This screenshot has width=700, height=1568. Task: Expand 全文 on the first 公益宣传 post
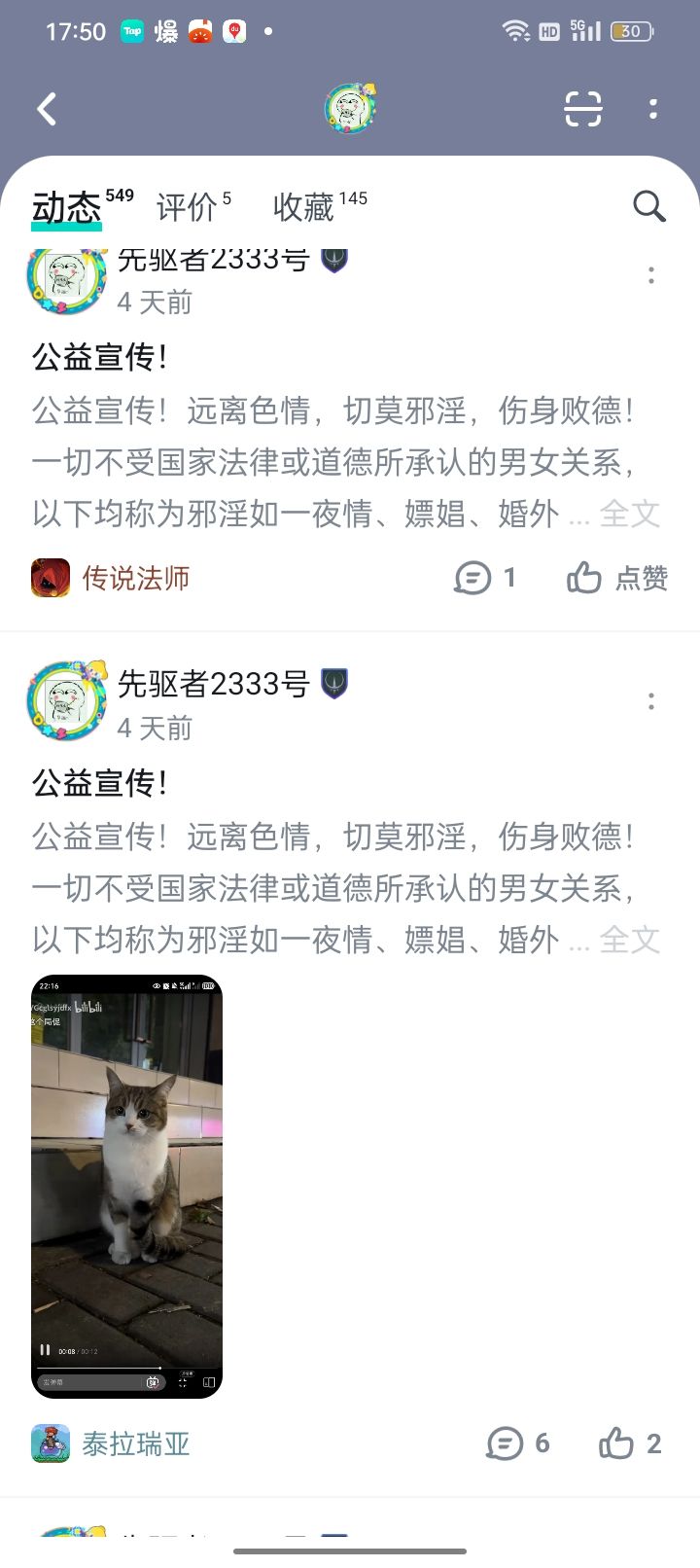click(x=630, y=514)
